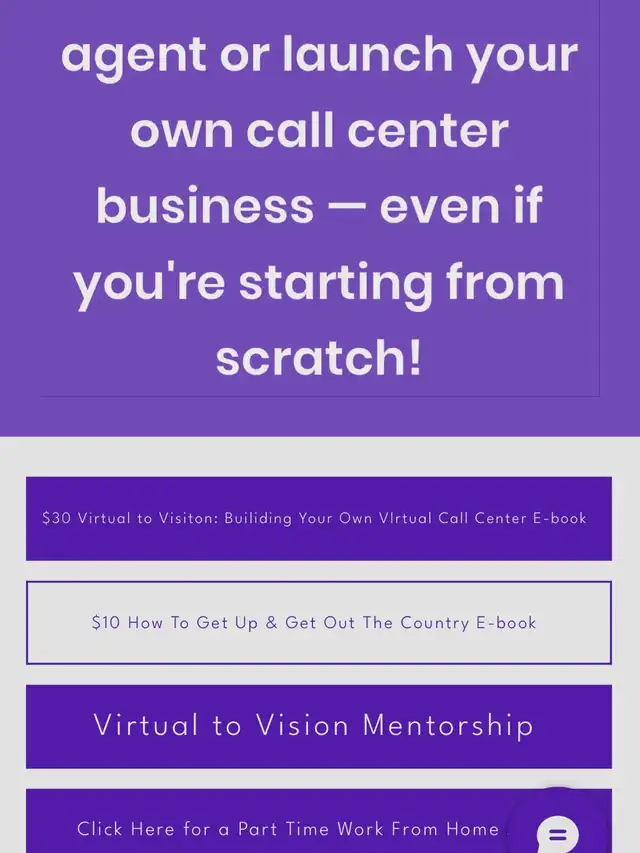
Task: Open the $30 Virtual Call Center E-book button
Action: 319,518
